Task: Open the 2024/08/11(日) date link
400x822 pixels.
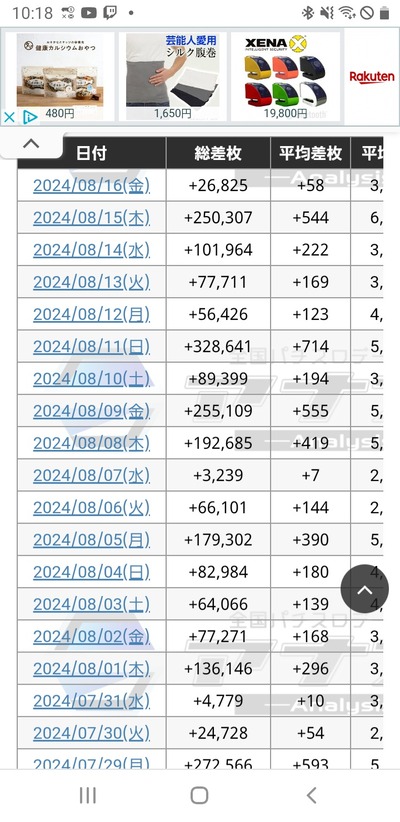Action: tap(91, 347)
